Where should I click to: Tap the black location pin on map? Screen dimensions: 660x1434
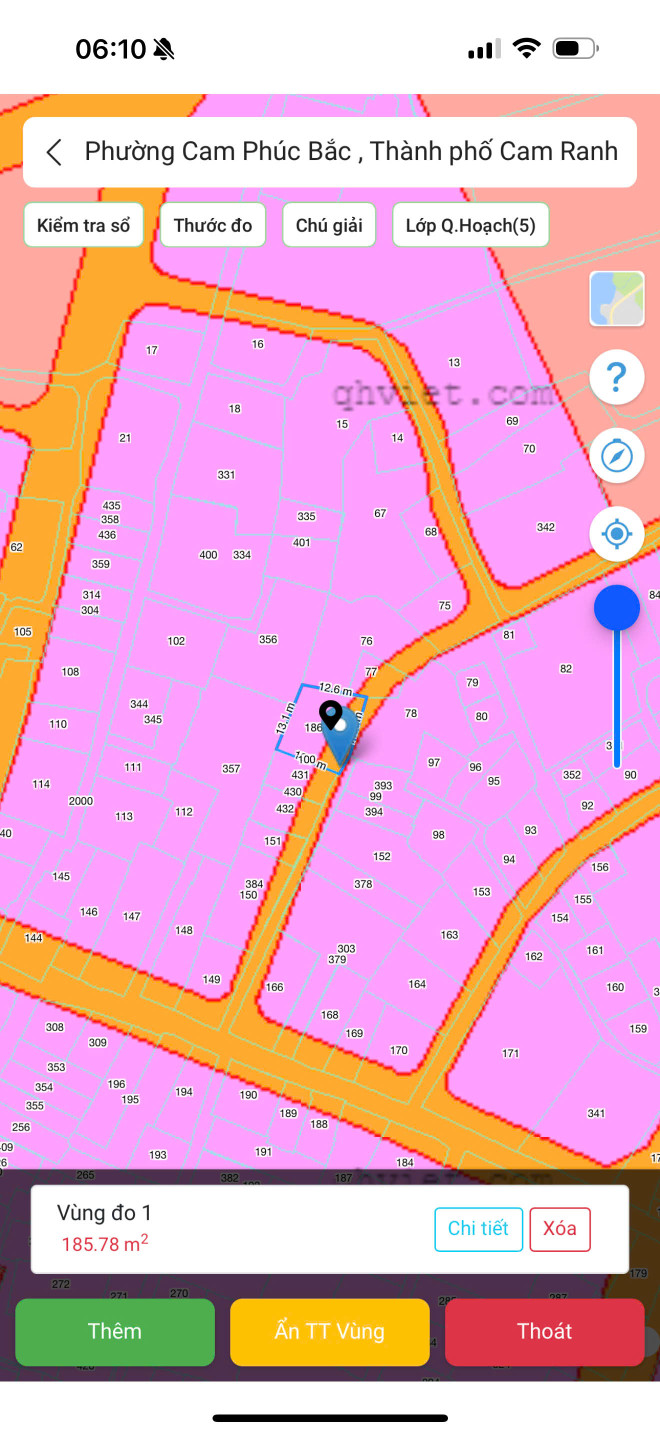point(331,716)
